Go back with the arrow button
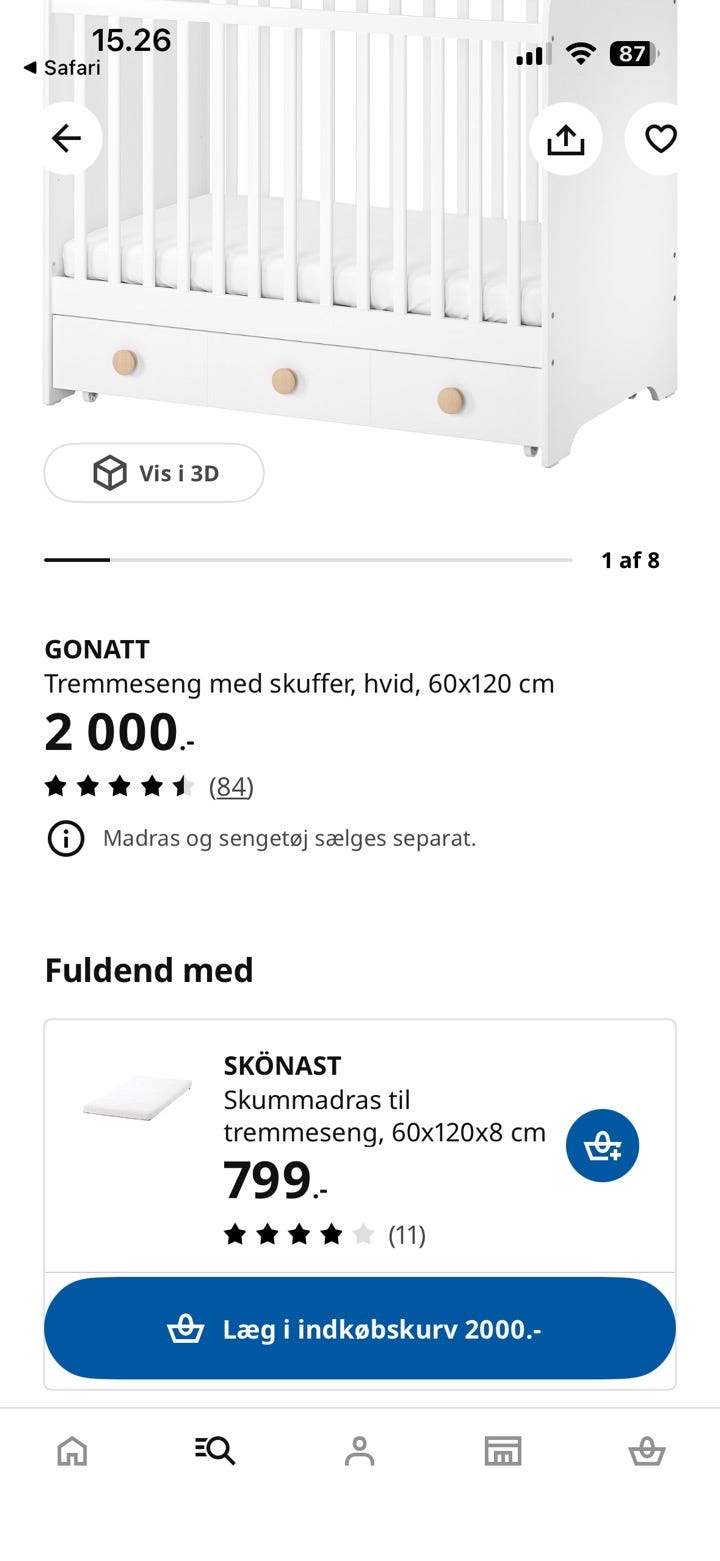Screen dimensions: 720x1561 [x=67, y=139]
